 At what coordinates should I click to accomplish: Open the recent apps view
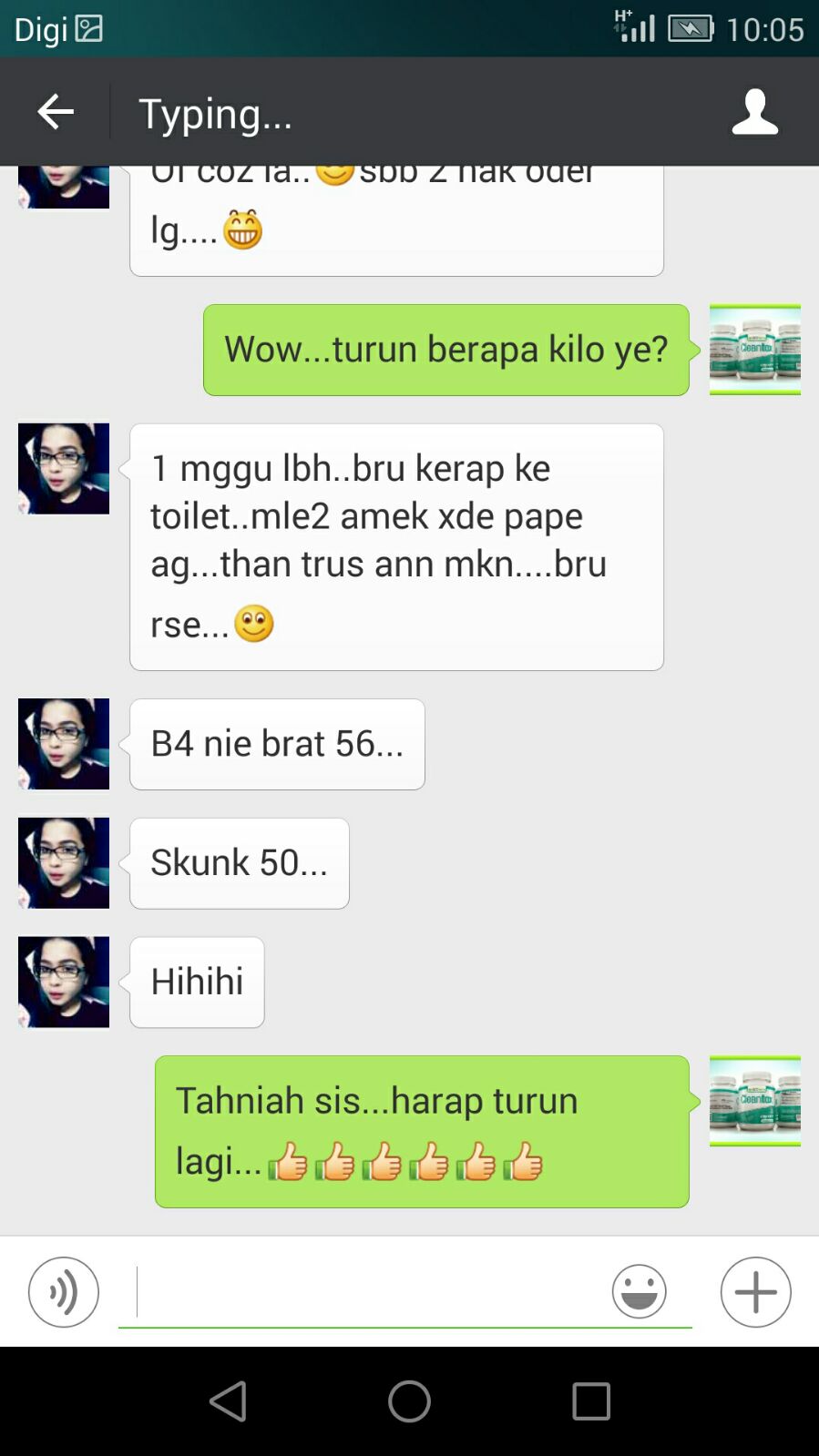pos(590,1400)
